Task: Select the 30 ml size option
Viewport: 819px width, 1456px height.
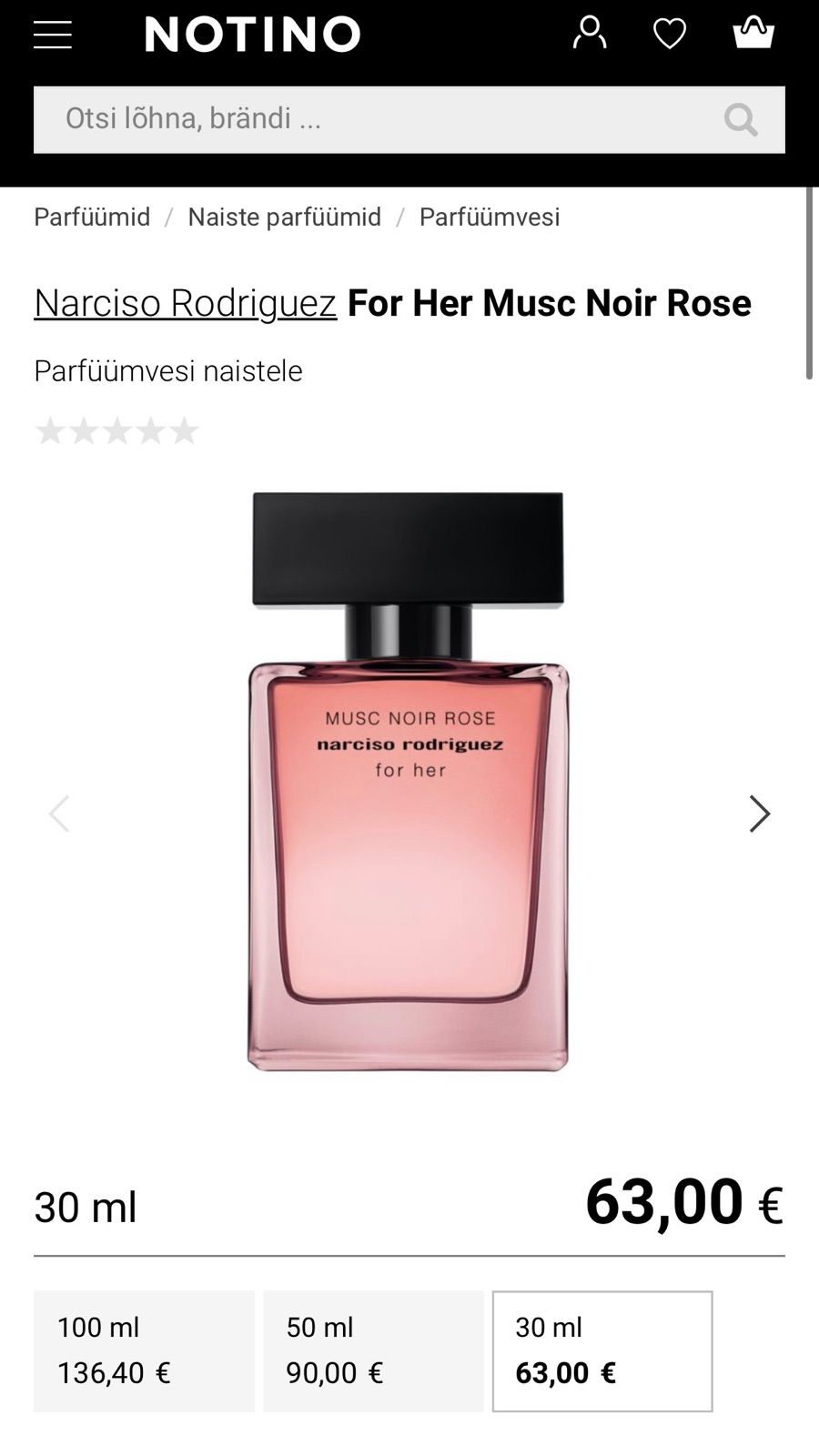Action: (602, 1350)
